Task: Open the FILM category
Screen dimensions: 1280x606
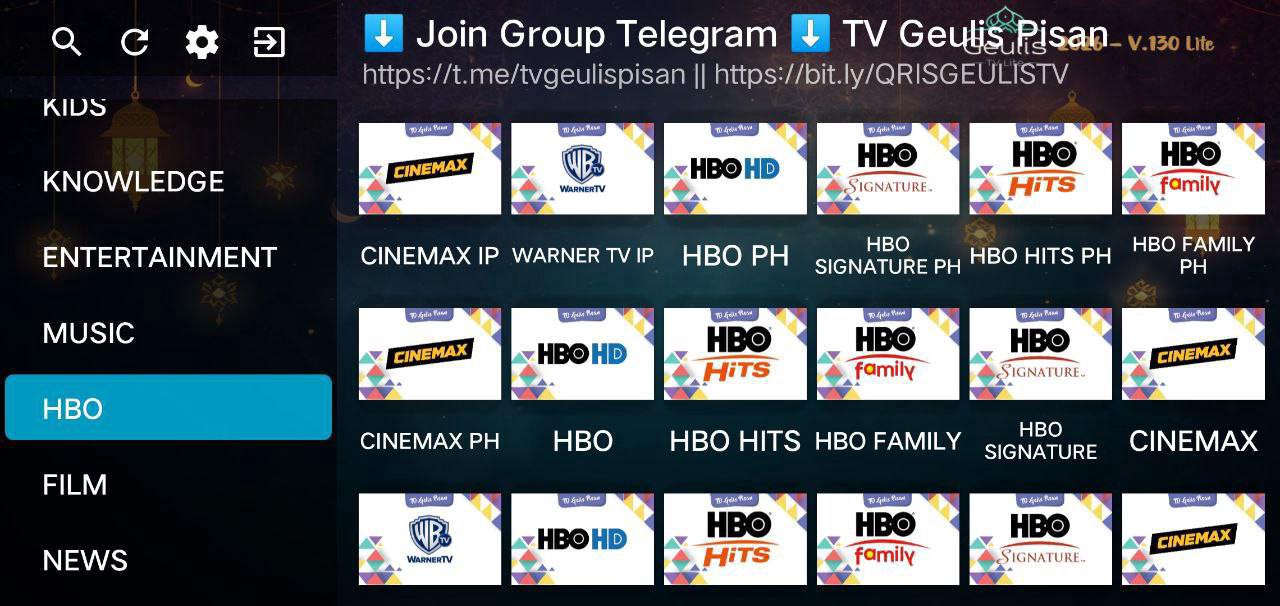Action: 74,485
